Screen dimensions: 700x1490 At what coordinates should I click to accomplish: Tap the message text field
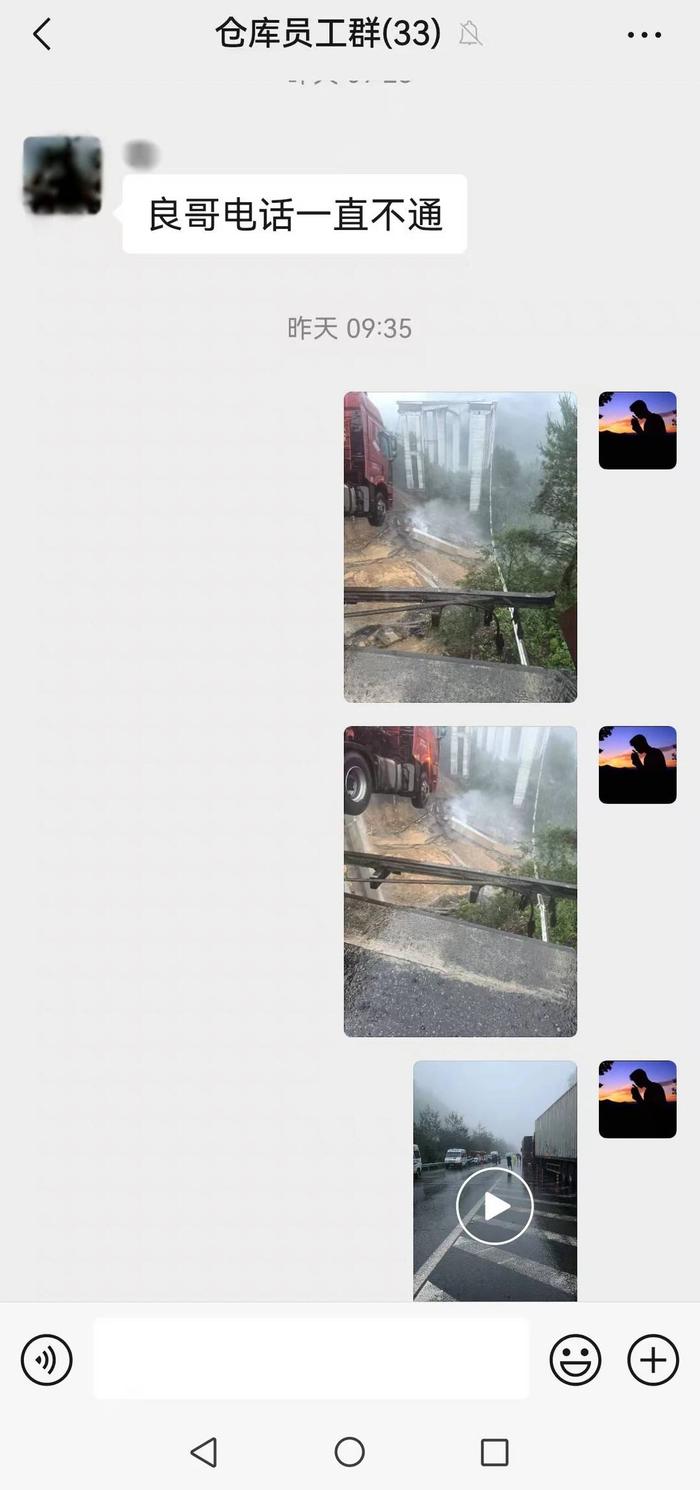(x=311, y=1358)
